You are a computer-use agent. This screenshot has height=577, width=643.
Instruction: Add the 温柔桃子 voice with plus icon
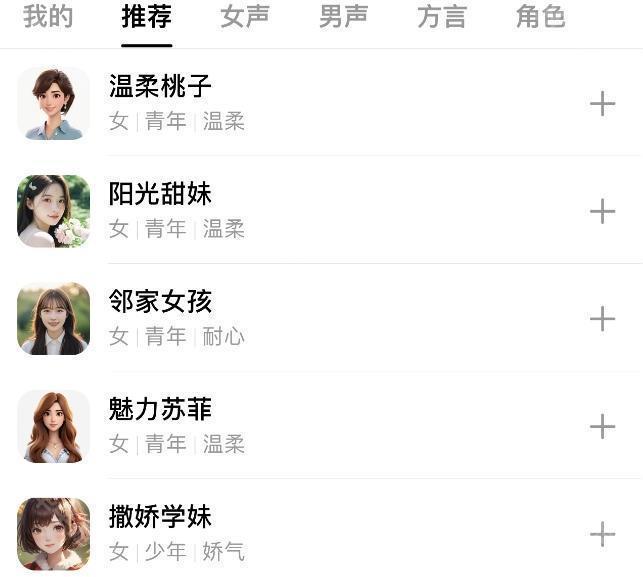pos(602,103)
